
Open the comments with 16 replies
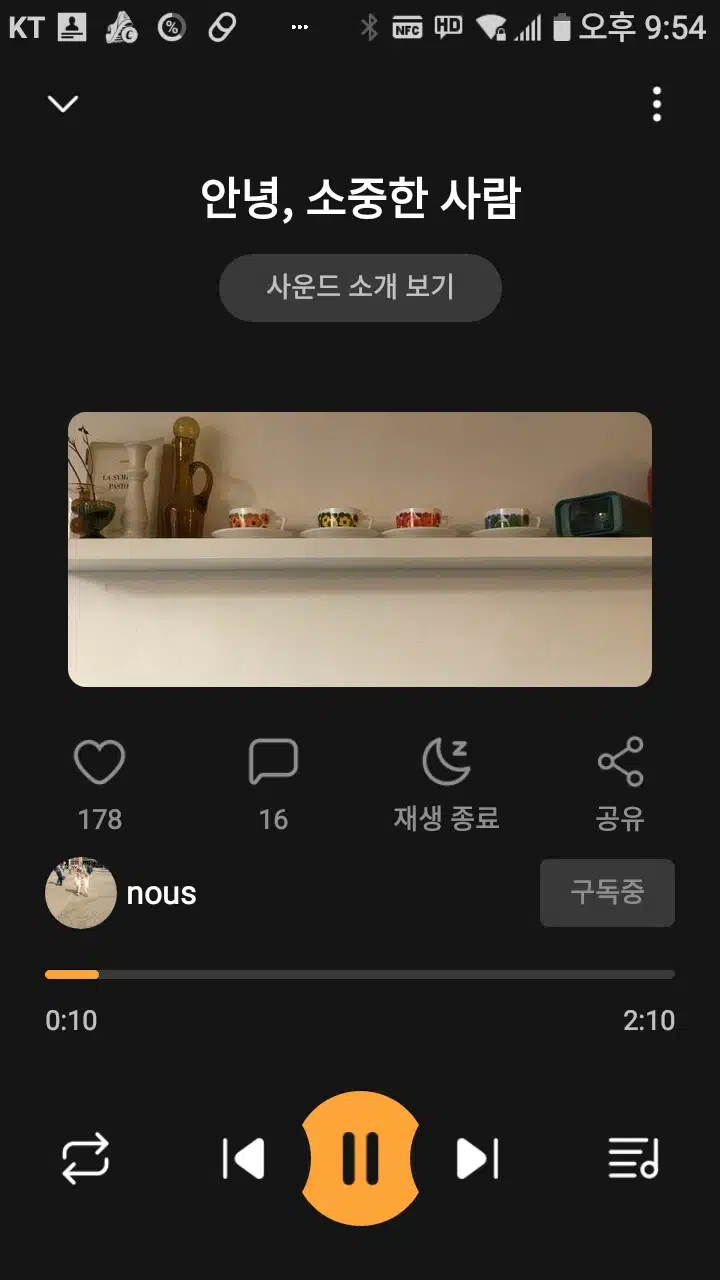point(273,763)
